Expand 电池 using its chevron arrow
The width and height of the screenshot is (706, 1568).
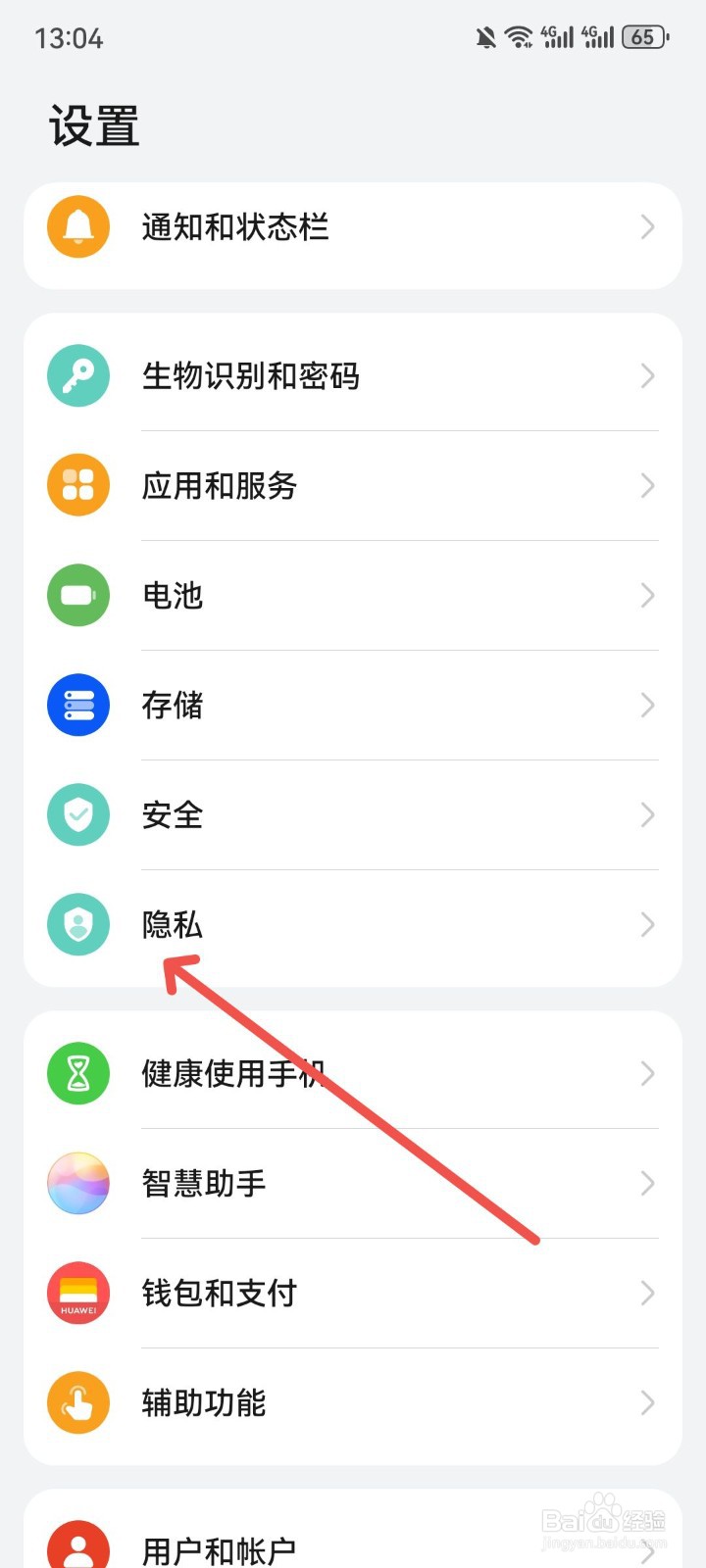point(647,595)
